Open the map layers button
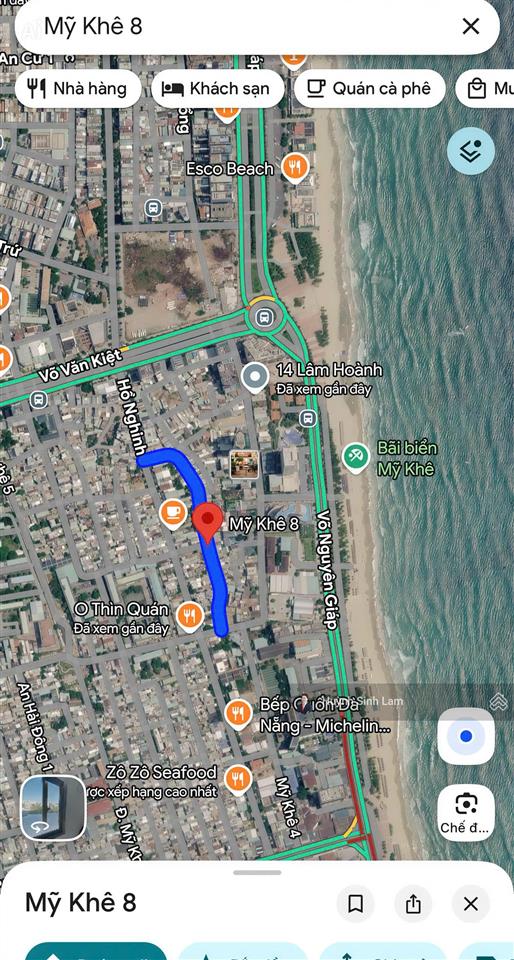Screen dimensions: 514x960 pyautogui.click(x=471, y=151)
